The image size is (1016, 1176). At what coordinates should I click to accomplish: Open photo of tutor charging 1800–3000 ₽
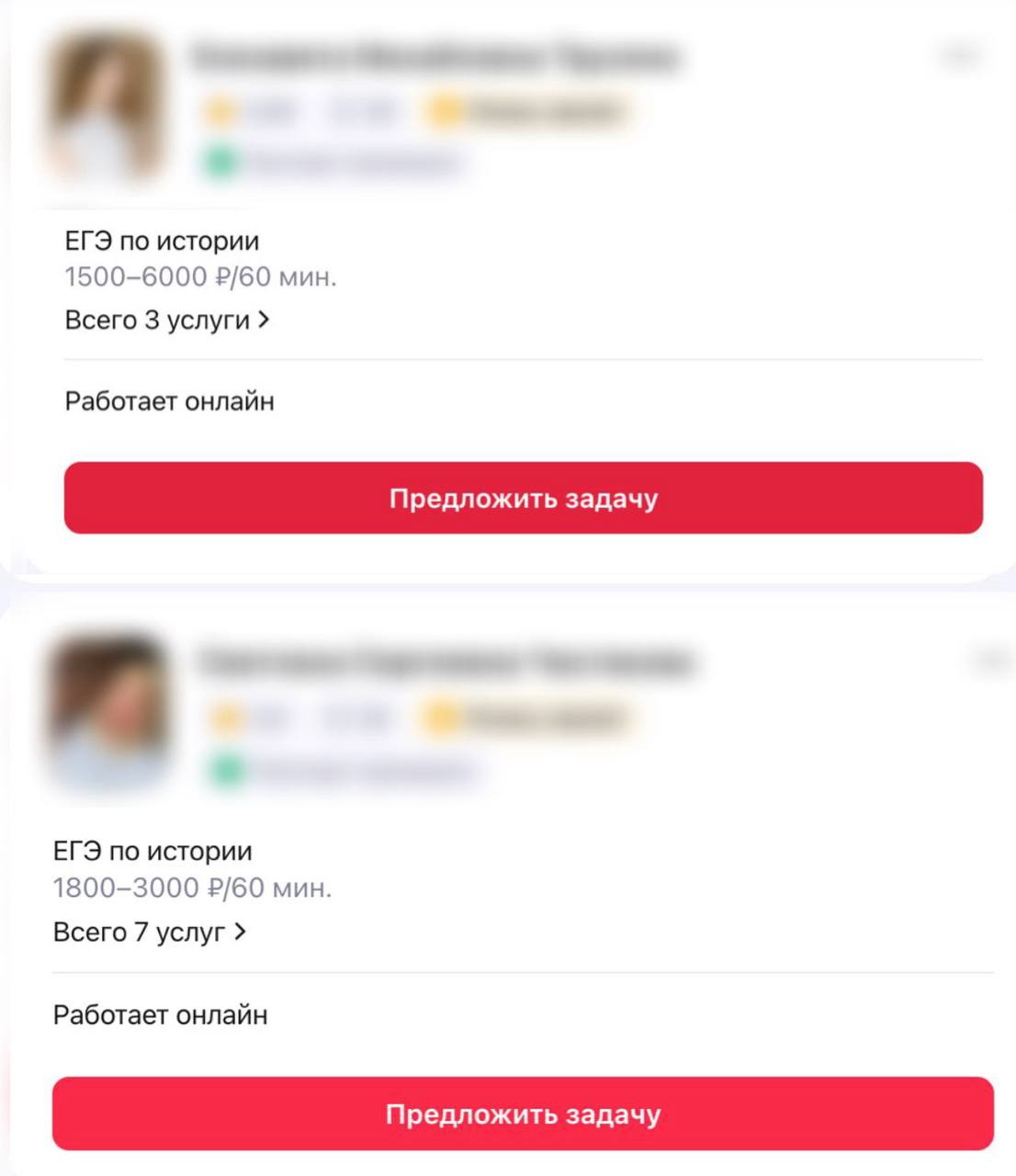[x=109, y=713]
